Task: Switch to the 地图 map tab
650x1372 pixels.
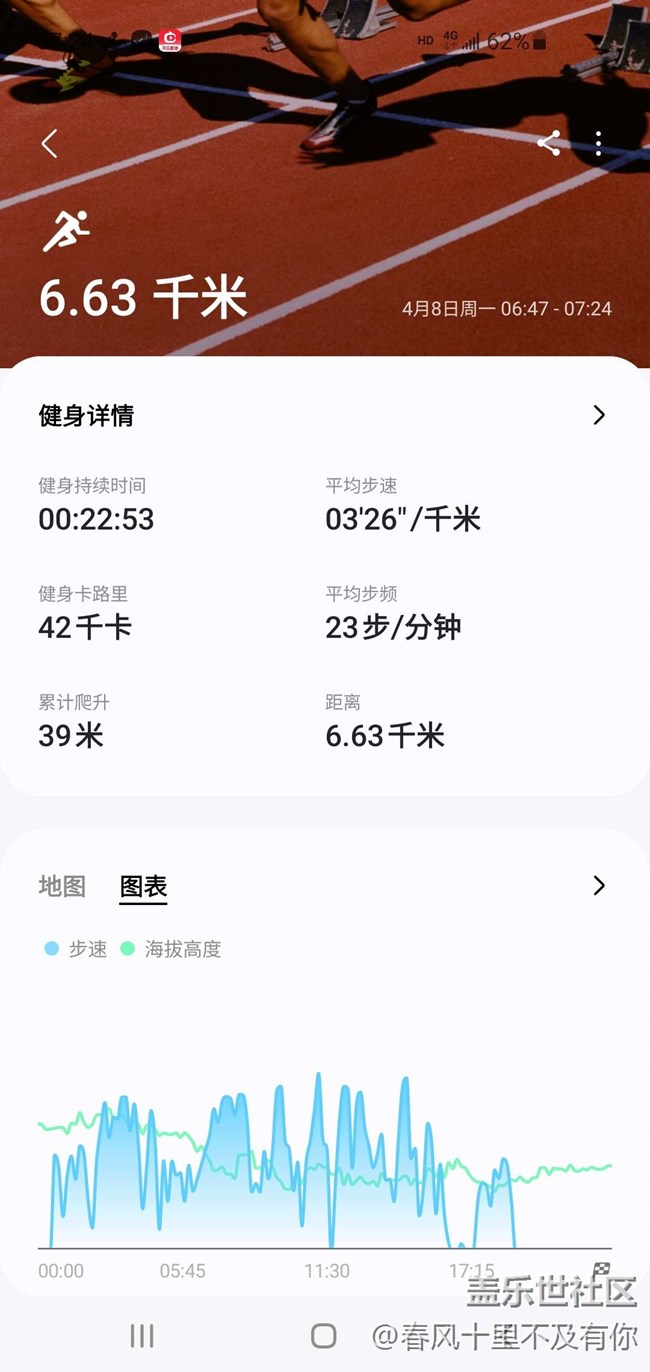Action: pyautogui.click(x=62, y=886)
